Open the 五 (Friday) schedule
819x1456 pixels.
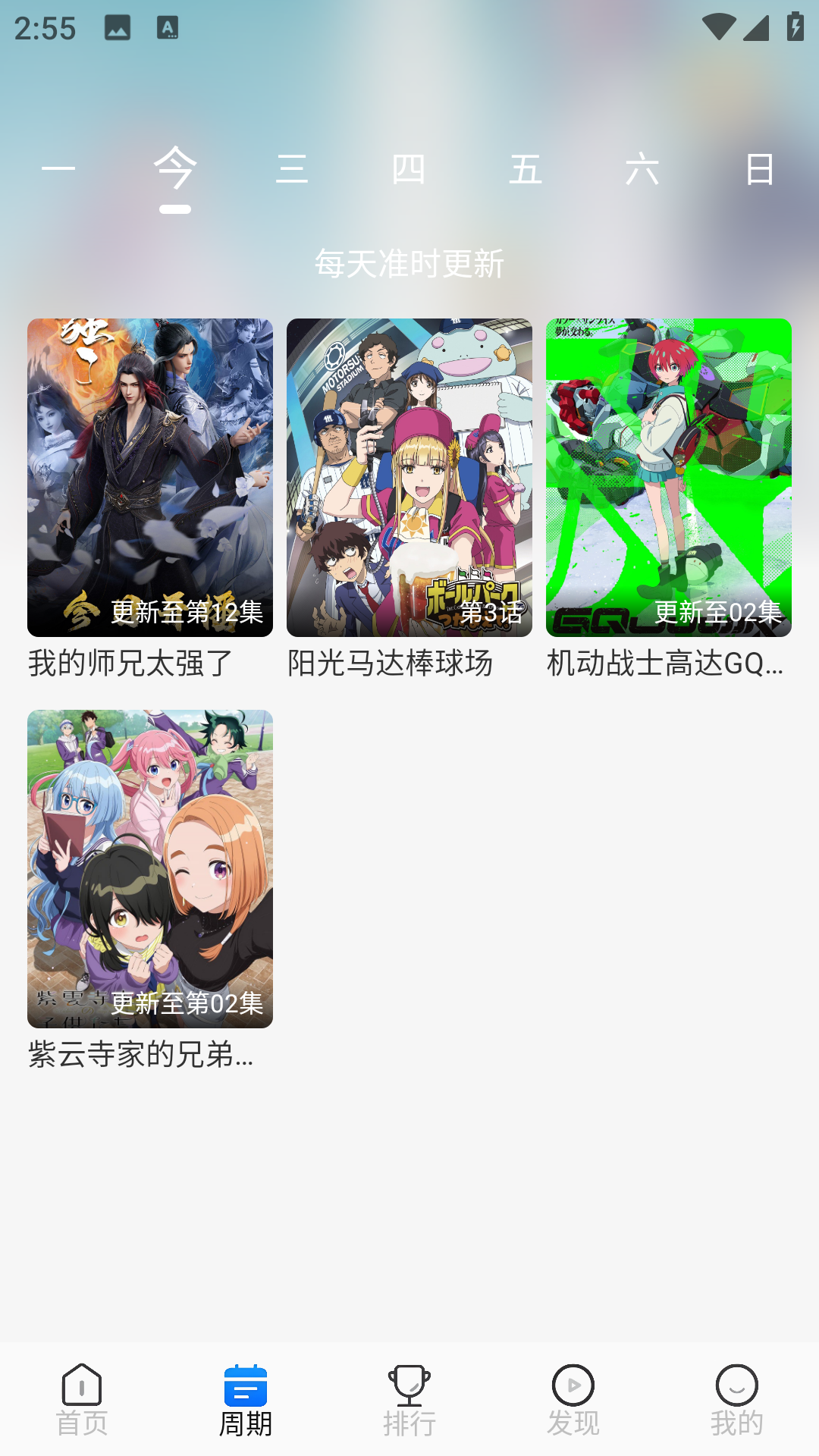pyautogui.click(x=526, y=168)
